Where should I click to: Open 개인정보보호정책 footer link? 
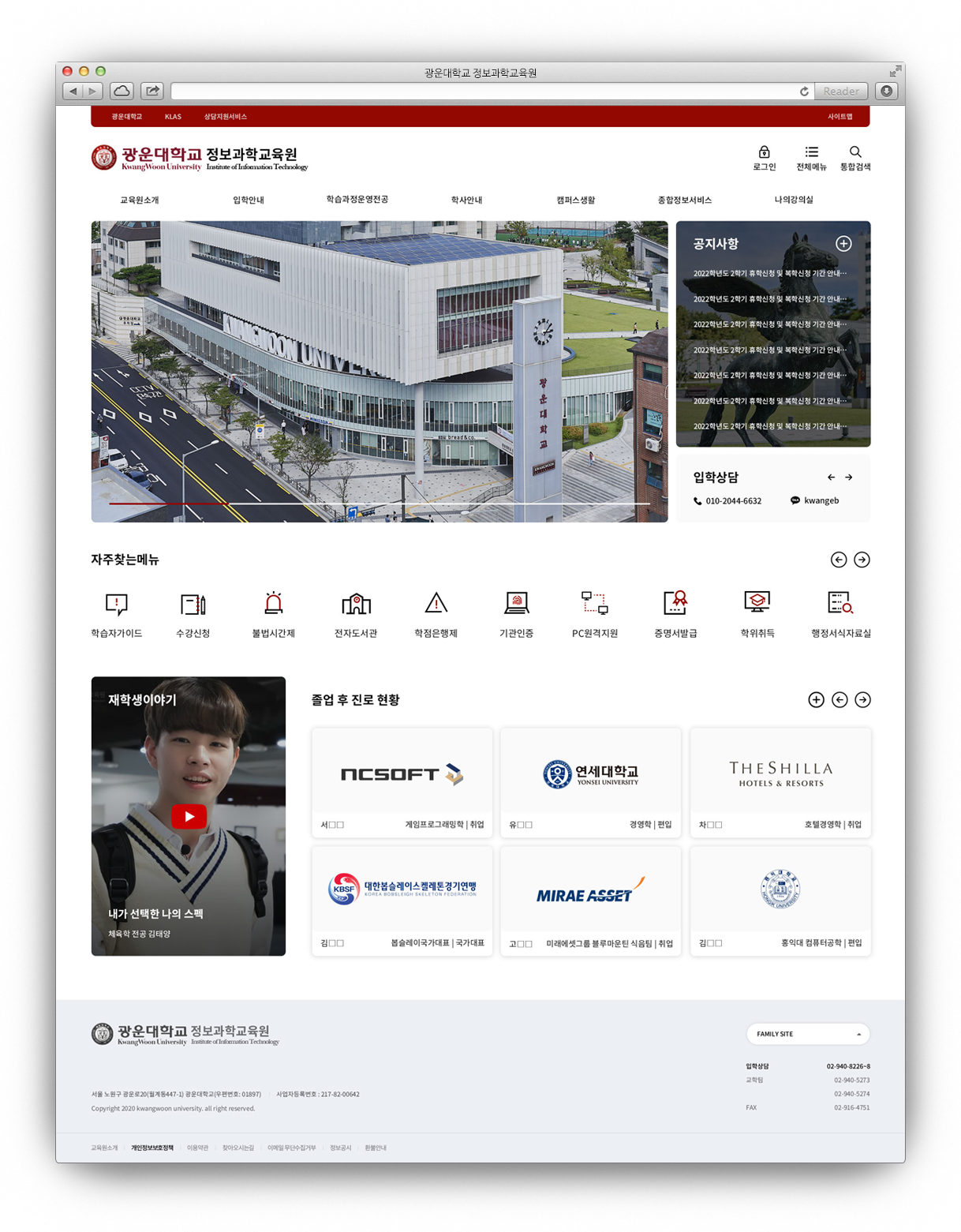[x=152, y=1148]
